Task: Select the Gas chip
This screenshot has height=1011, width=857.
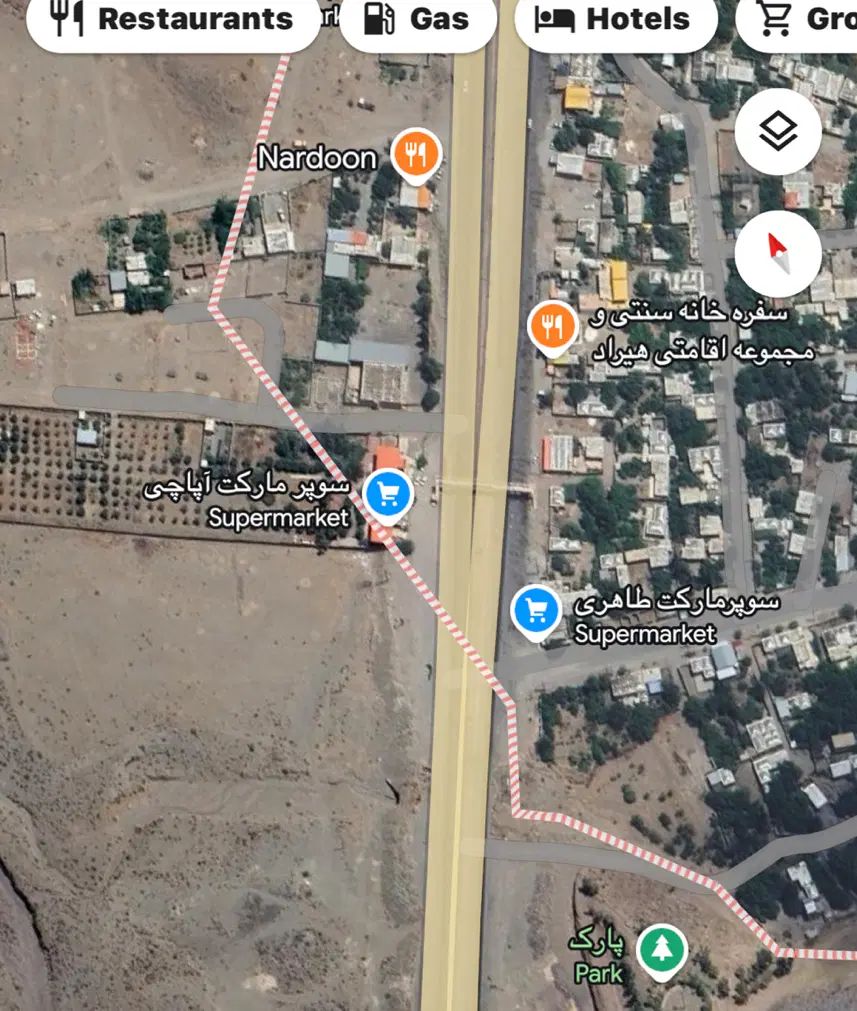Action: 418,19
